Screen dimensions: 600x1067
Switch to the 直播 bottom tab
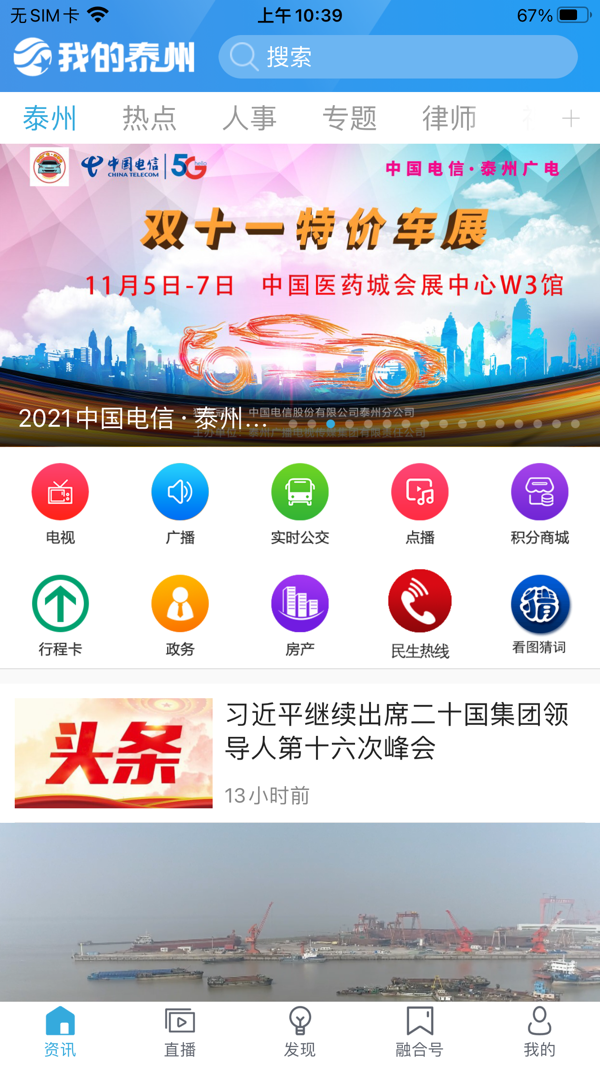point(180,1032)
